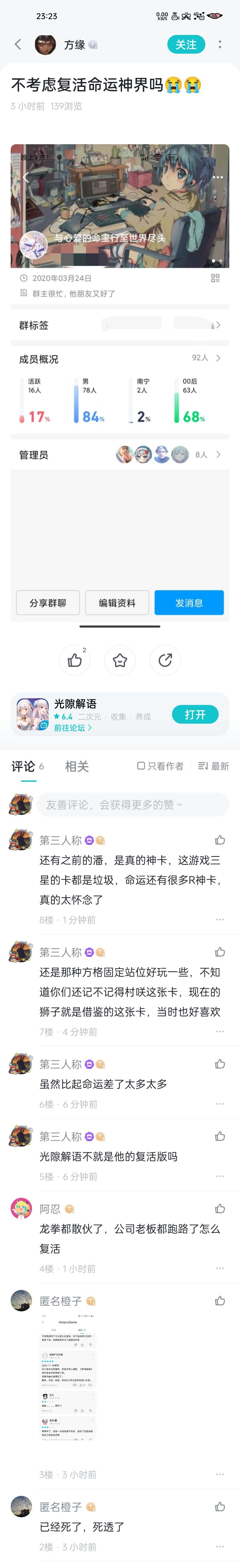240x1568 pixels.
Task: Like this post with the thumbs-up
Action: (x=75, y=660)
